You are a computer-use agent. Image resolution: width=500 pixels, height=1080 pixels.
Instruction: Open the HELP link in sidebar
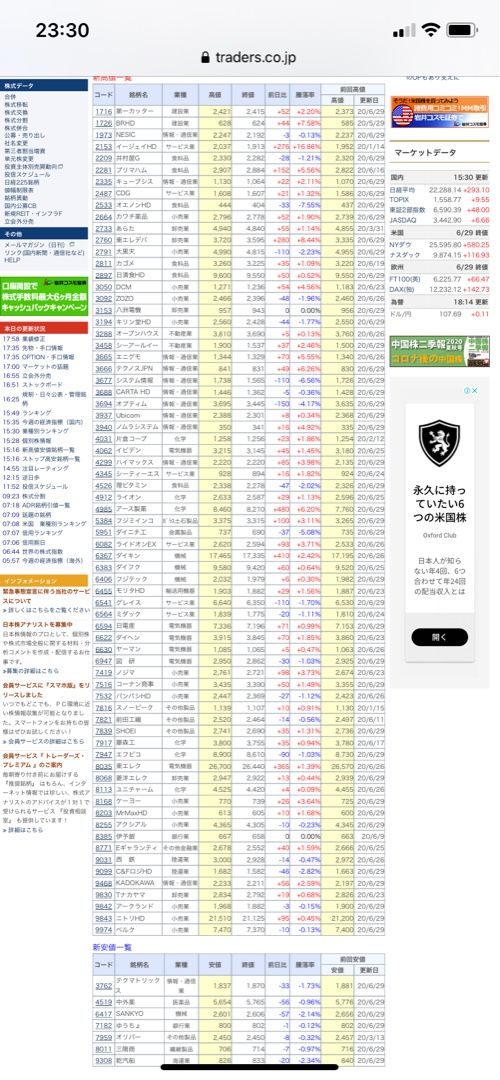12,260
